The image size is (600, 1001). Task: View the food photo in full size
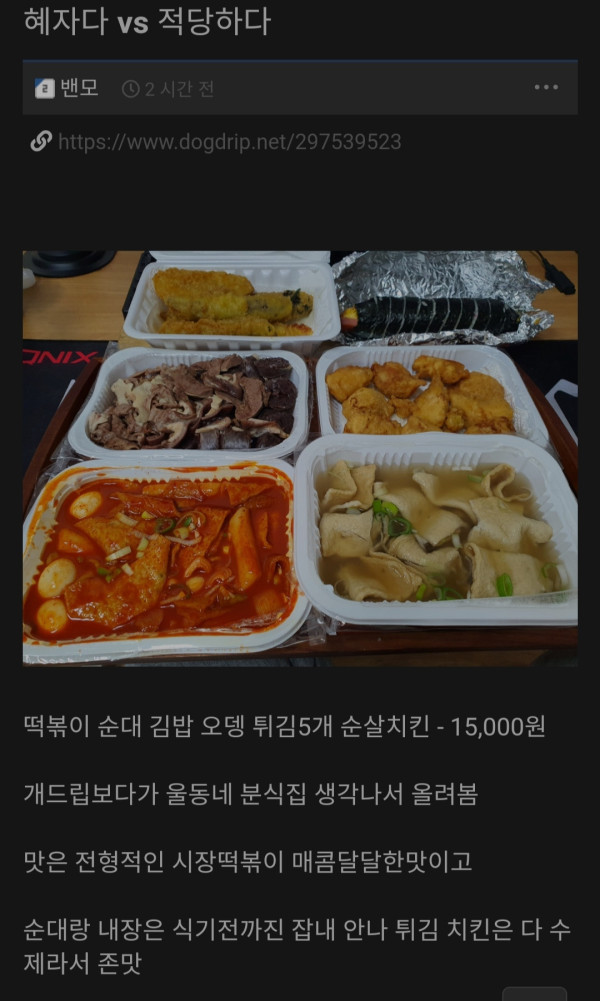coord(300,457)
